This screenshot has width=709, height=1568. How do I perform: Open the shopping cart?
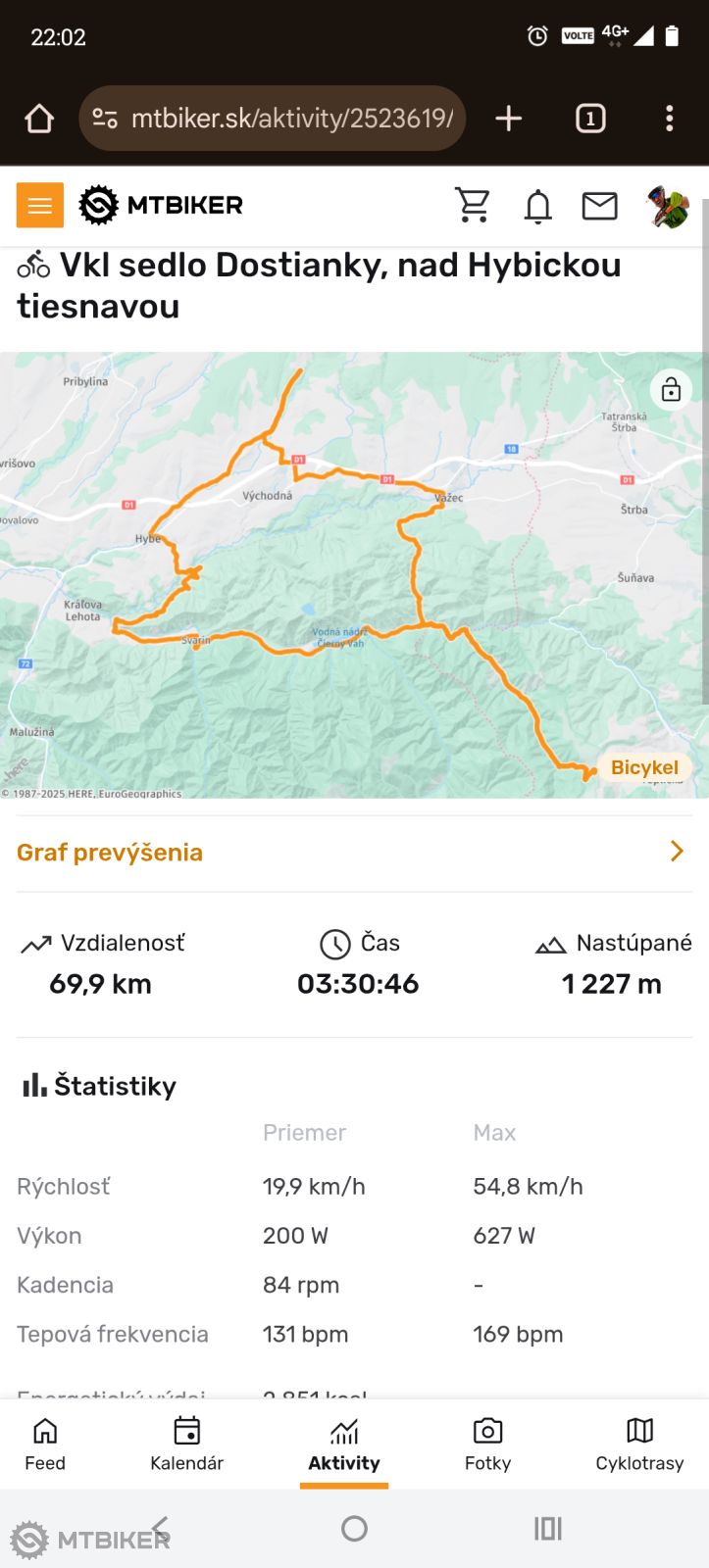point(473,205)
